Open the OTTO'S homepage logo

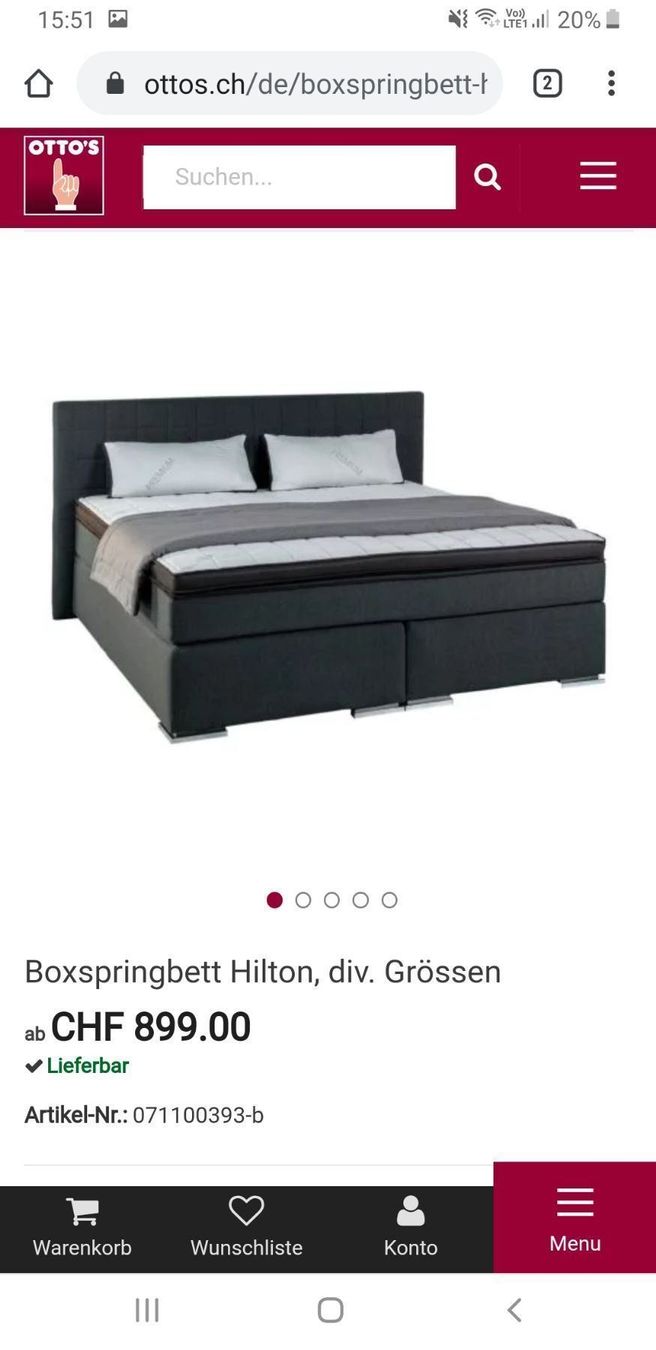[x=64, y=176]
